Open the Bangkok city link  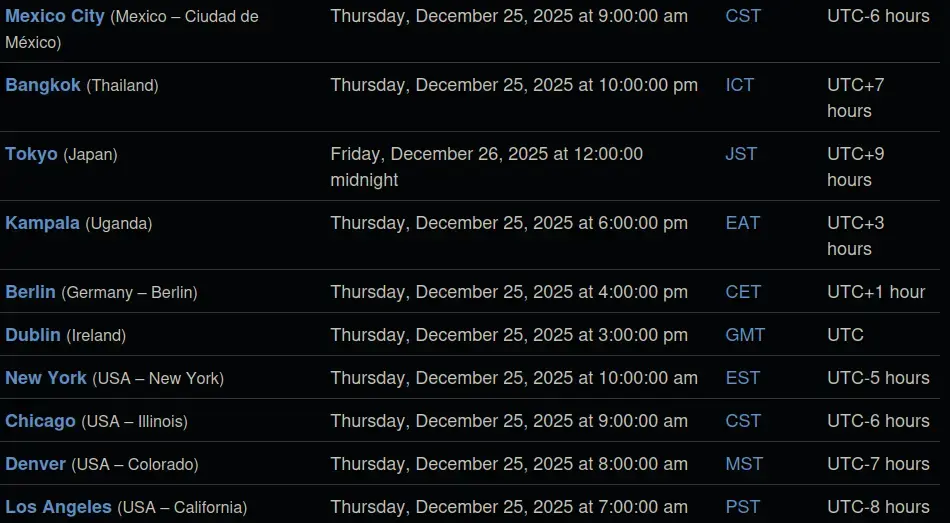click(43, 85)
